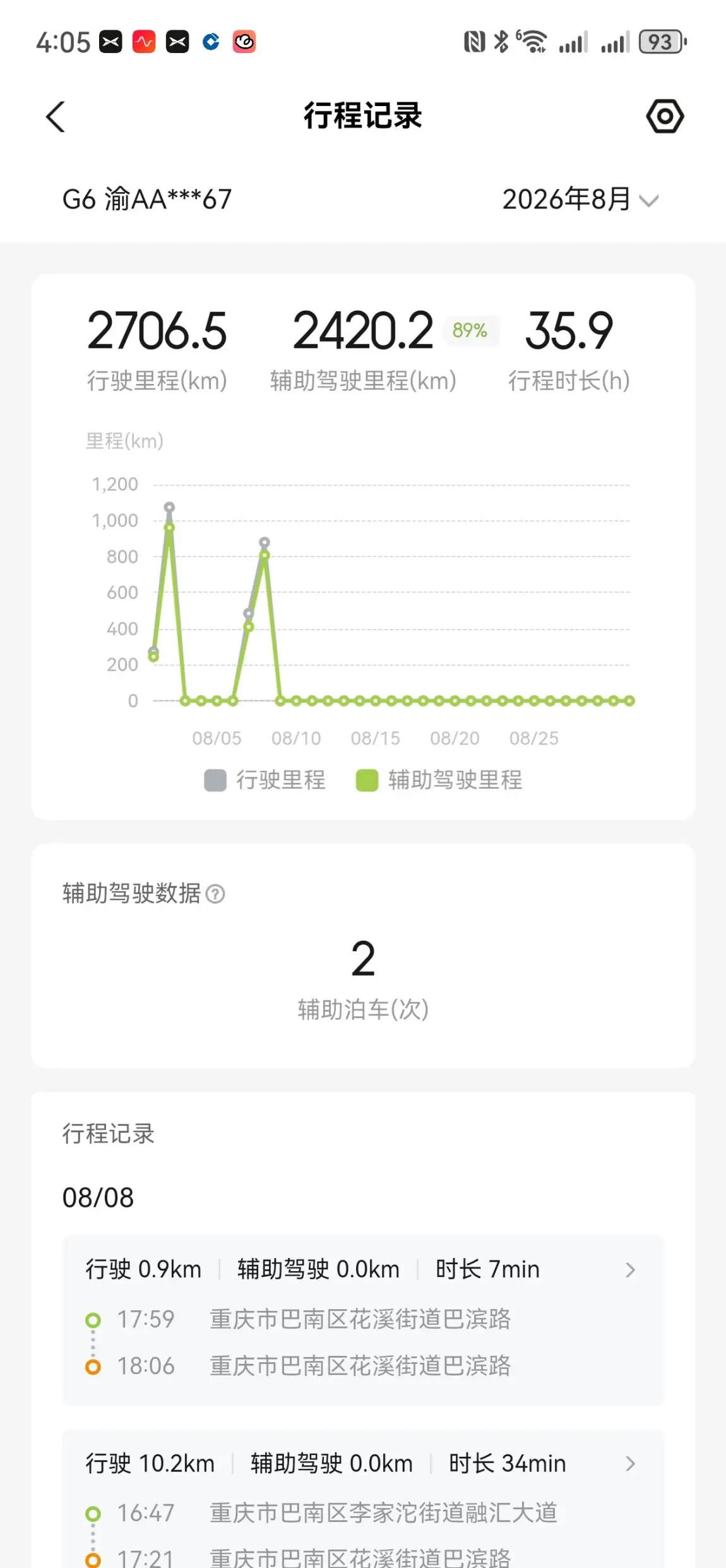Toggle 行驶里程 legend on the chart
This screenshot has width=726, height=1568.
pyautogui.click(x=265, y=781)
